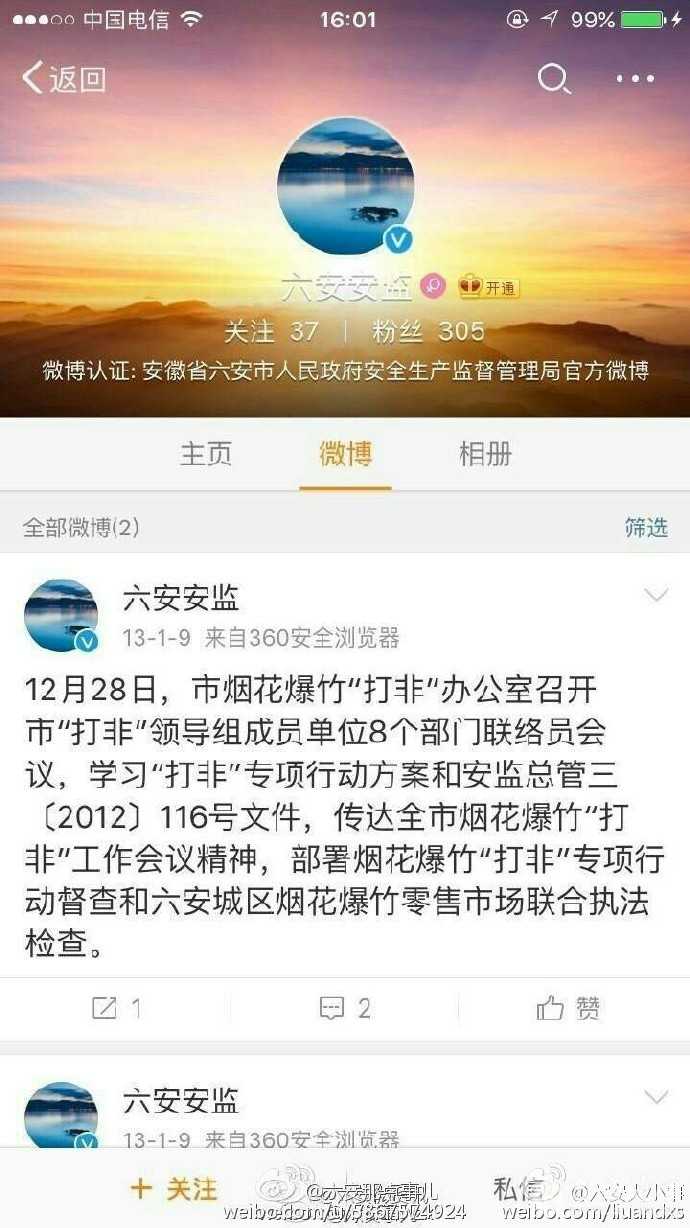The image size is (690, 1228).
Task: Tap 筛选 to filter posts
Action: pos(646,527)
